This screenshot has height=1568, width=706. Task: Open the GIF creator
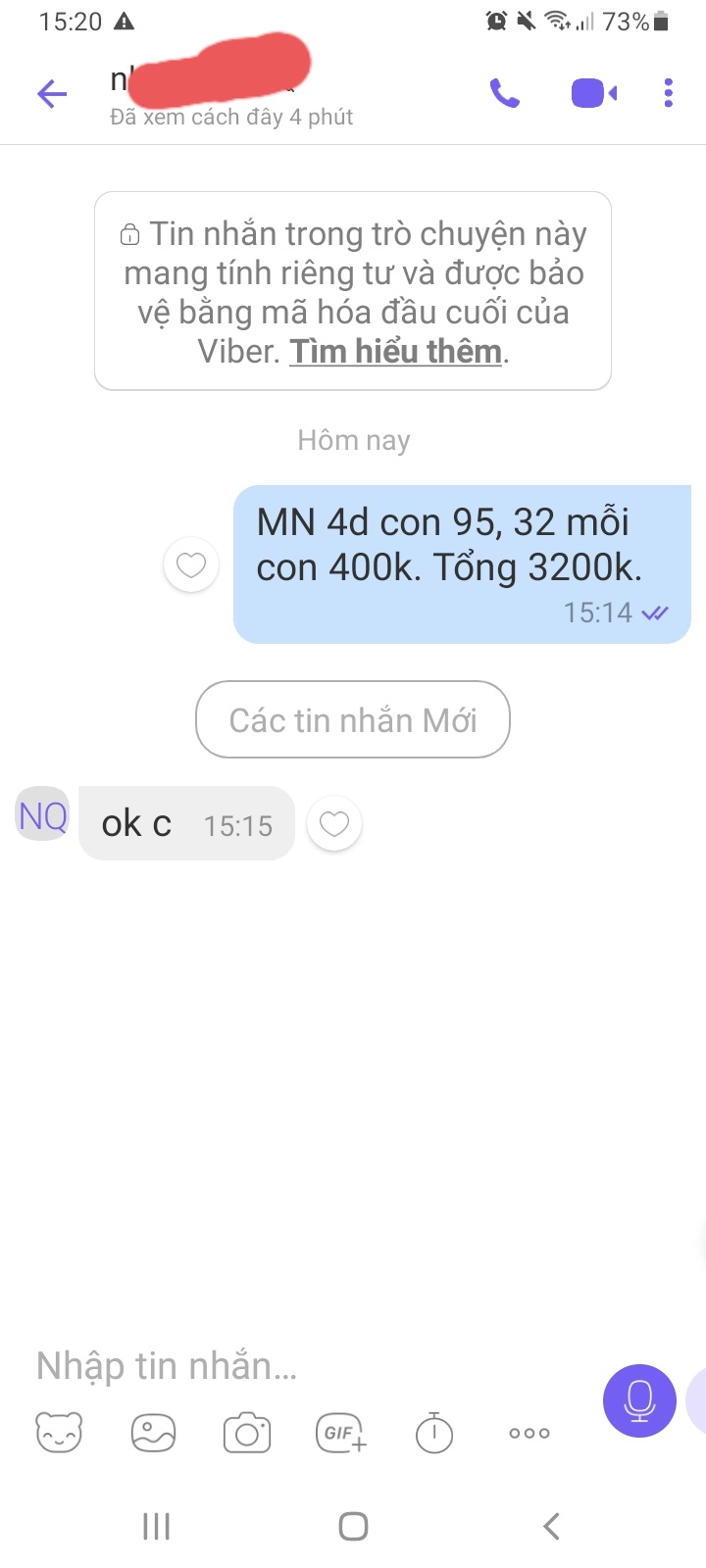(341, 1433)
